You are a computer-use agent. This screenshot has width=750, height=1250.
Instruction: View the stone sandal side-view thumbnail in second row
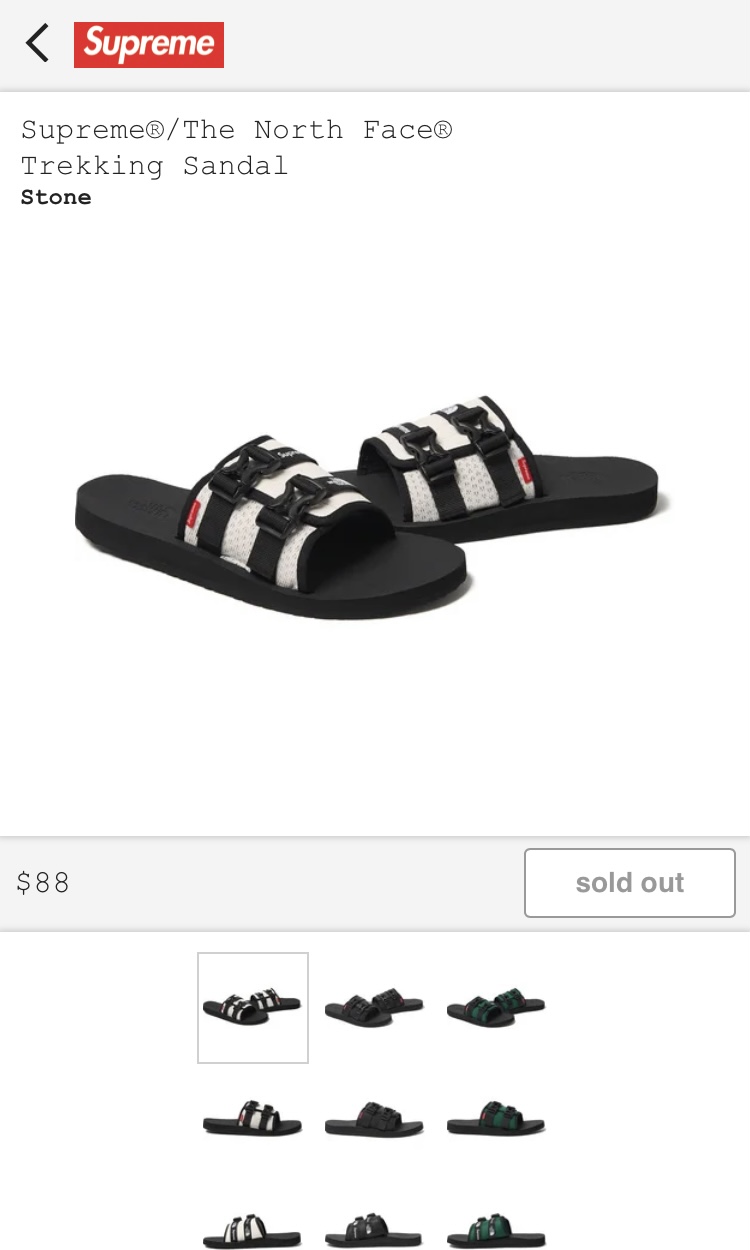[253, 1118]
